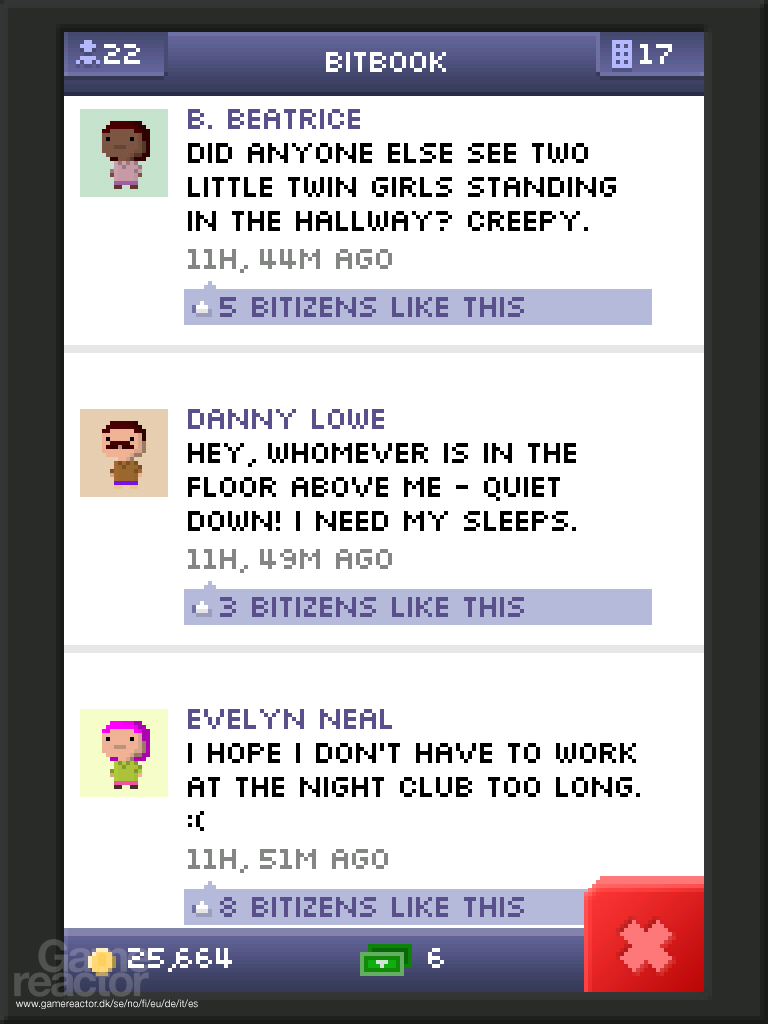The height and width of the screenshot is (1024, 768).
Task: Select the Evelyn Neal name link
Action: point(288,719)
